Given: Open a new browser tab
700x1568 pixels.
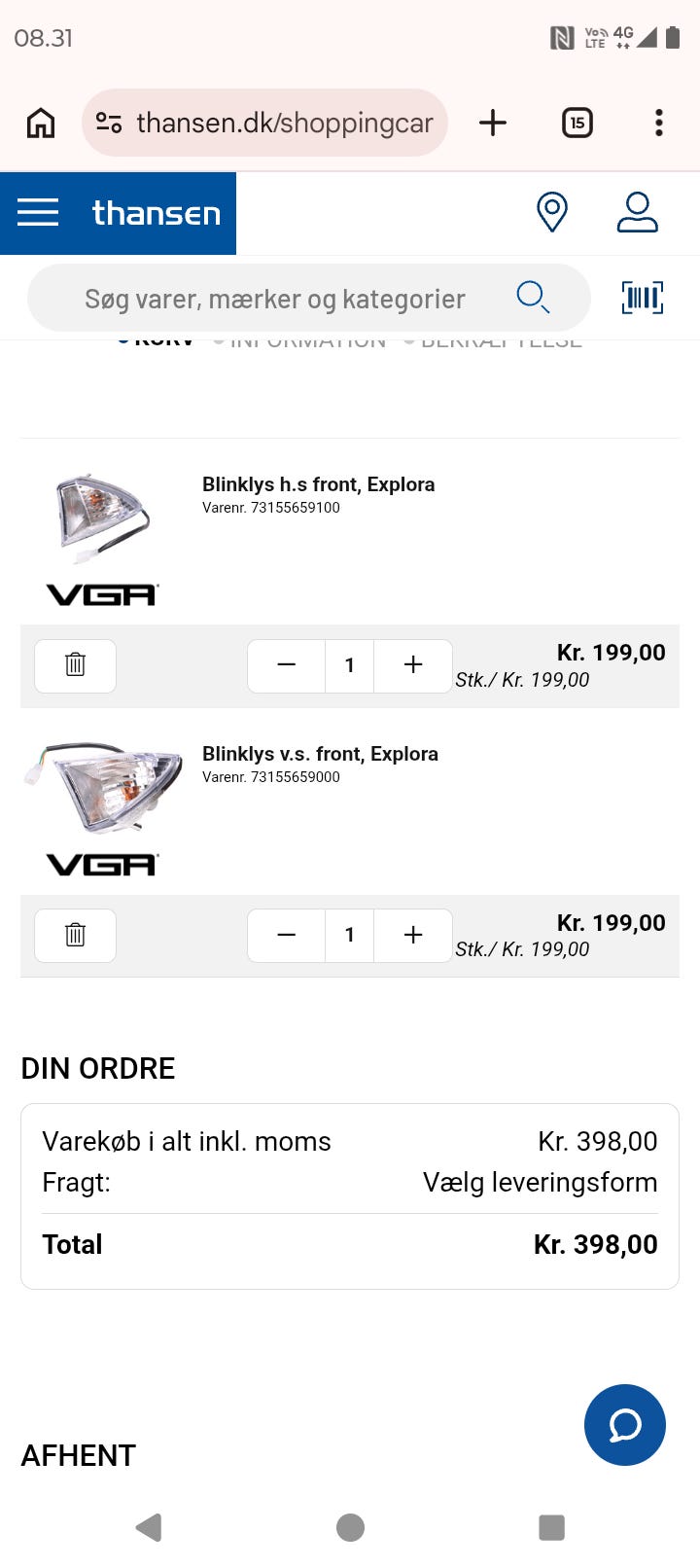Looking at the screenshot, I should tap(493, 123).
